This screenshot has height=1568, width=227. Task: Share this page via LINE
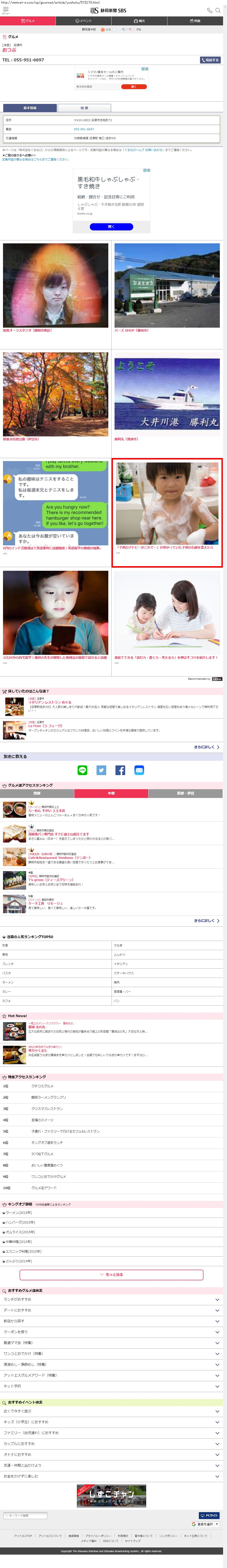pyautogui.click(x=83, y=770)
